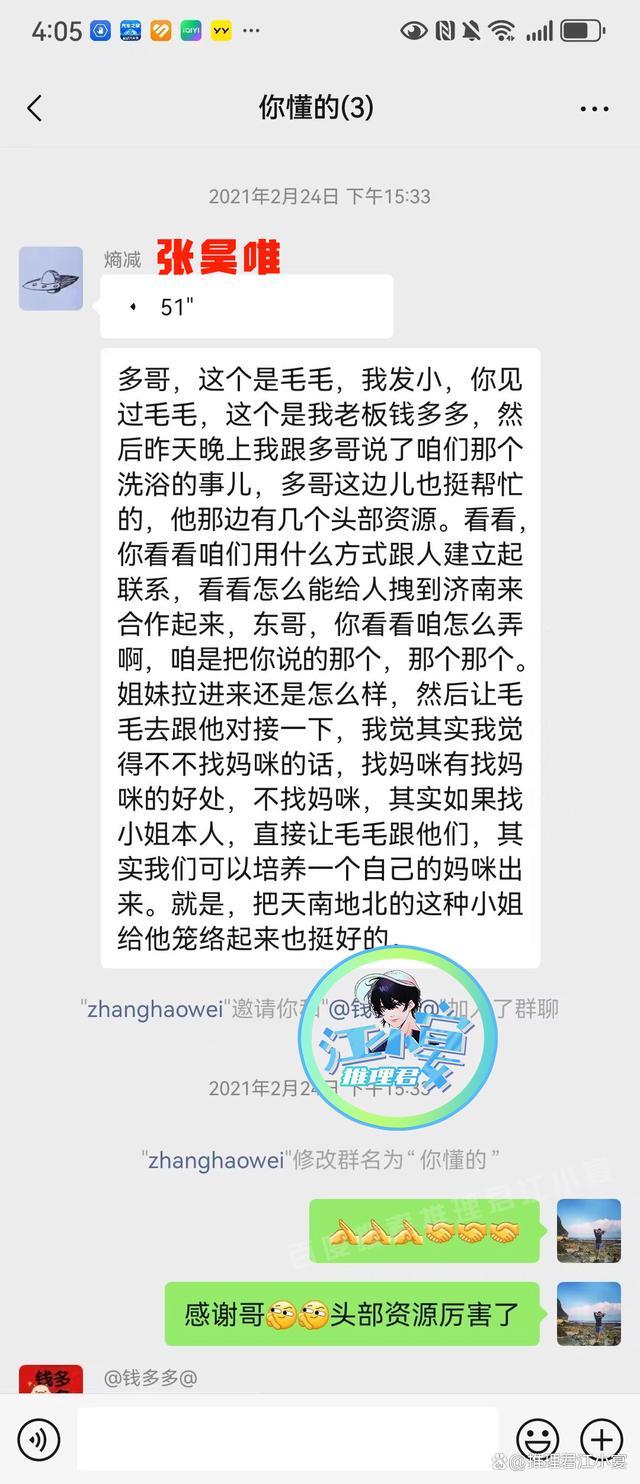This screenshot has height=1484, width=640.
Task: View the profile of 钱多多 from the avatar
Action: tap(51, 1381)
